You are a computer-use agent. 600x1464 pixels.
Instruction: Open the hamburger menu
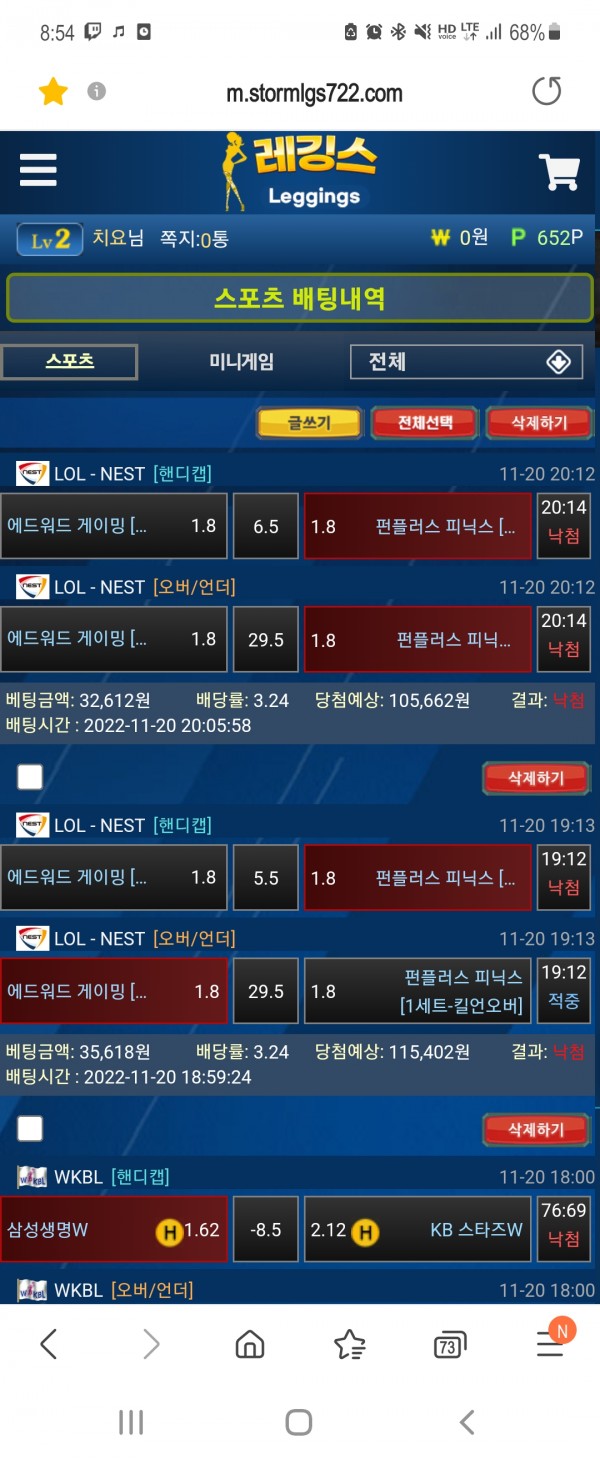coord(38,171)
